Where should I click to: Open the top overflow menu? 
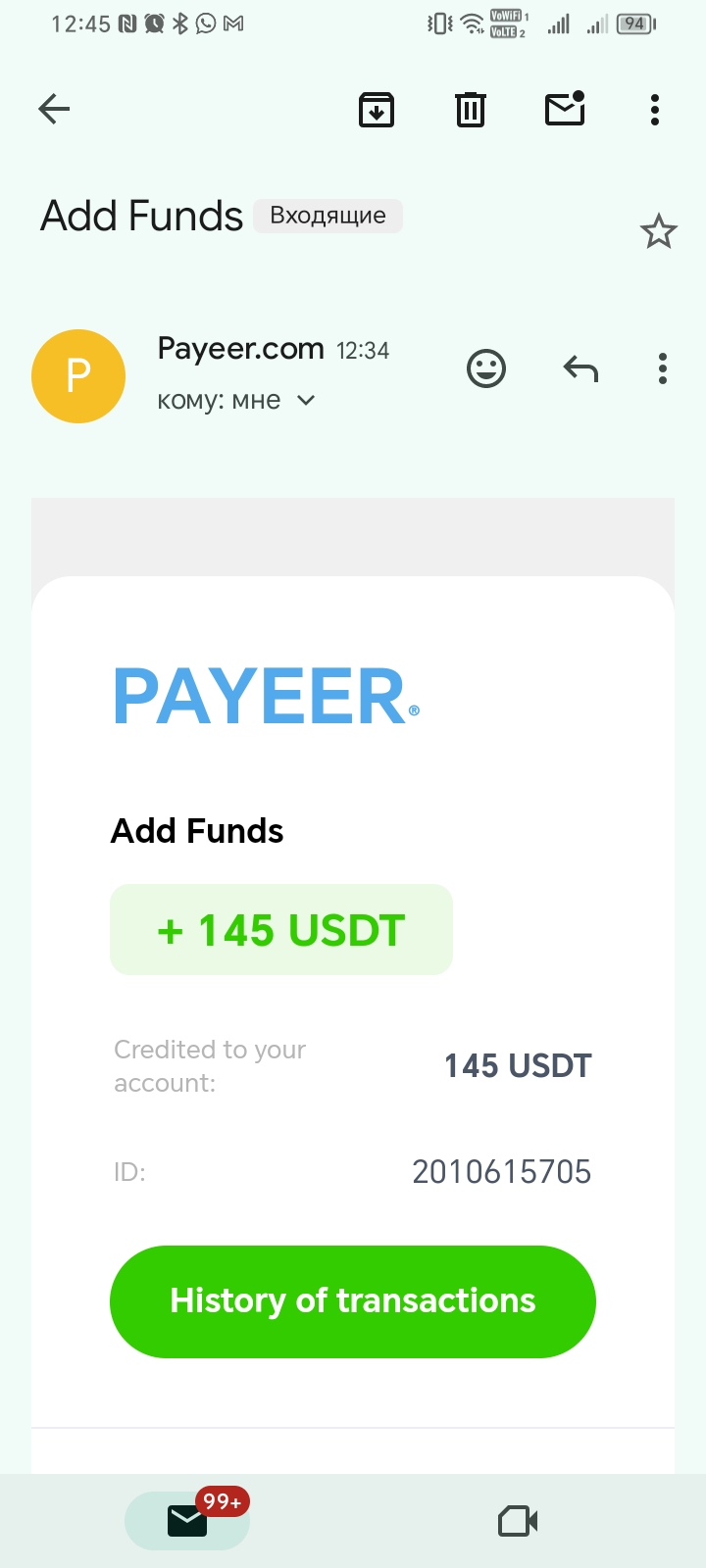pos(655,109)
